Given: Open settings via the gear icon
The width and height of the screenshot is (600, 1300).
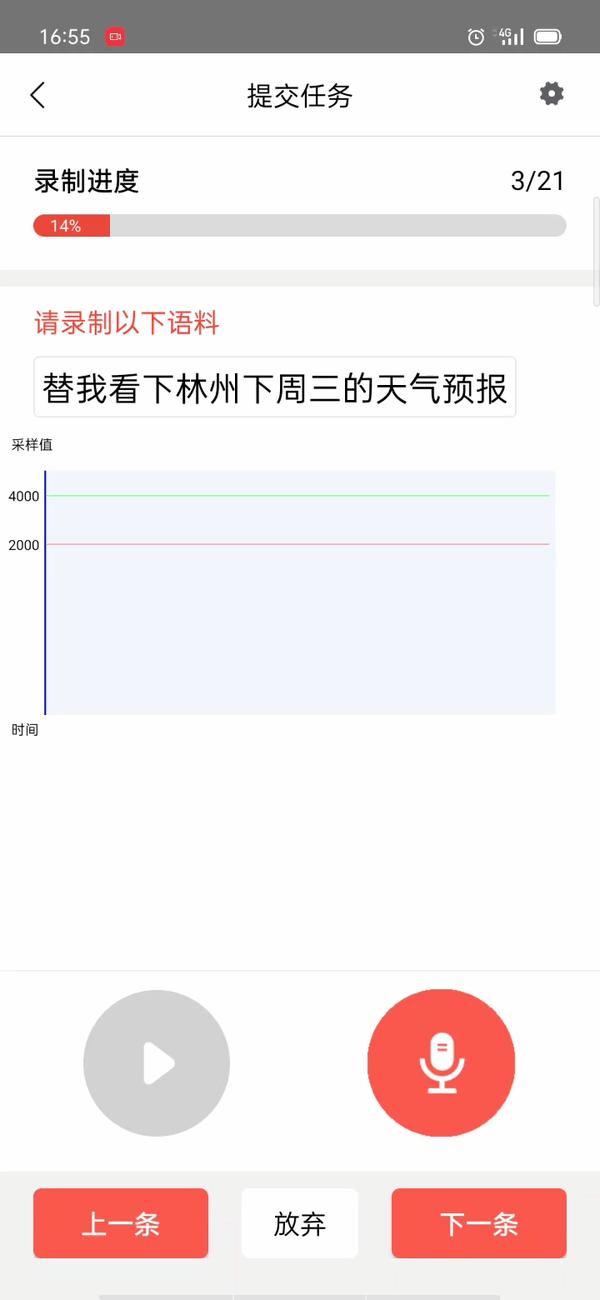Looking at the screenshot, I should pos(551,94).
